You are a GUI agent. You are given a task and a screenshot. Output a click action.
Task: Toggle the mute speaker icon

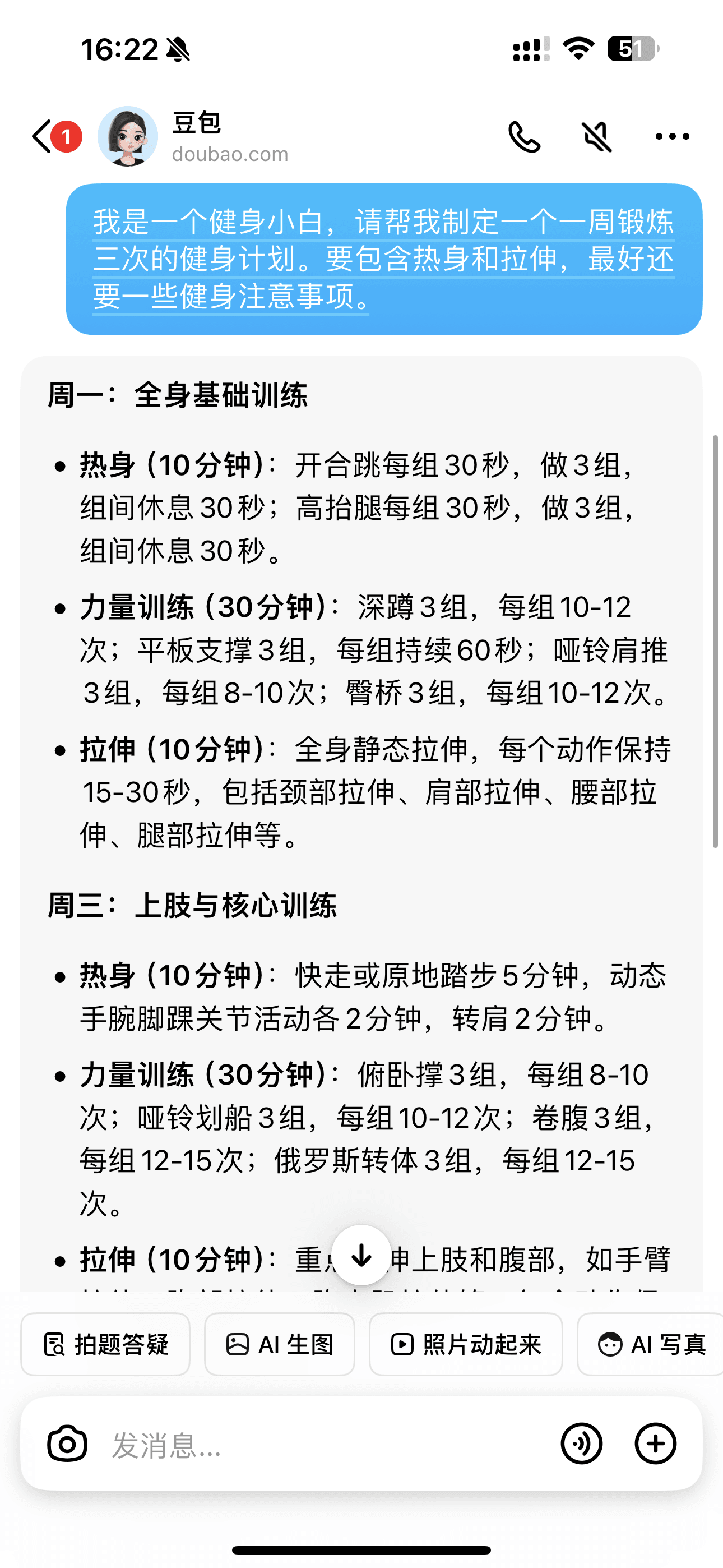tap(597, 136)
